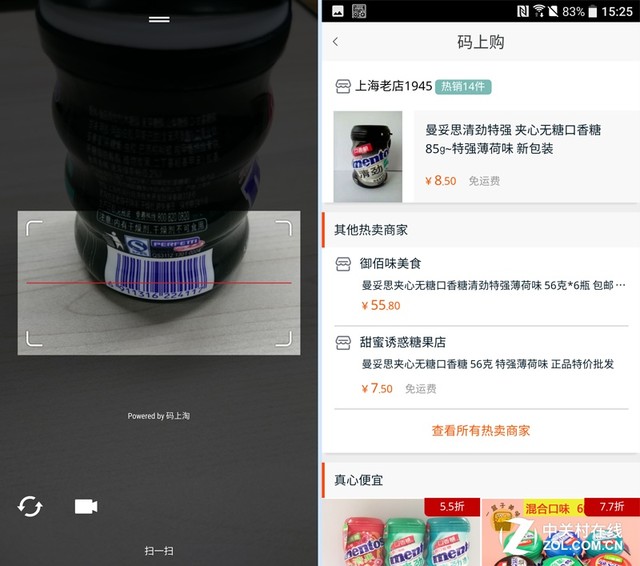Go back from the 码上购 page
Viewport: 640px width, 566px height.
(x=335, y=42)
